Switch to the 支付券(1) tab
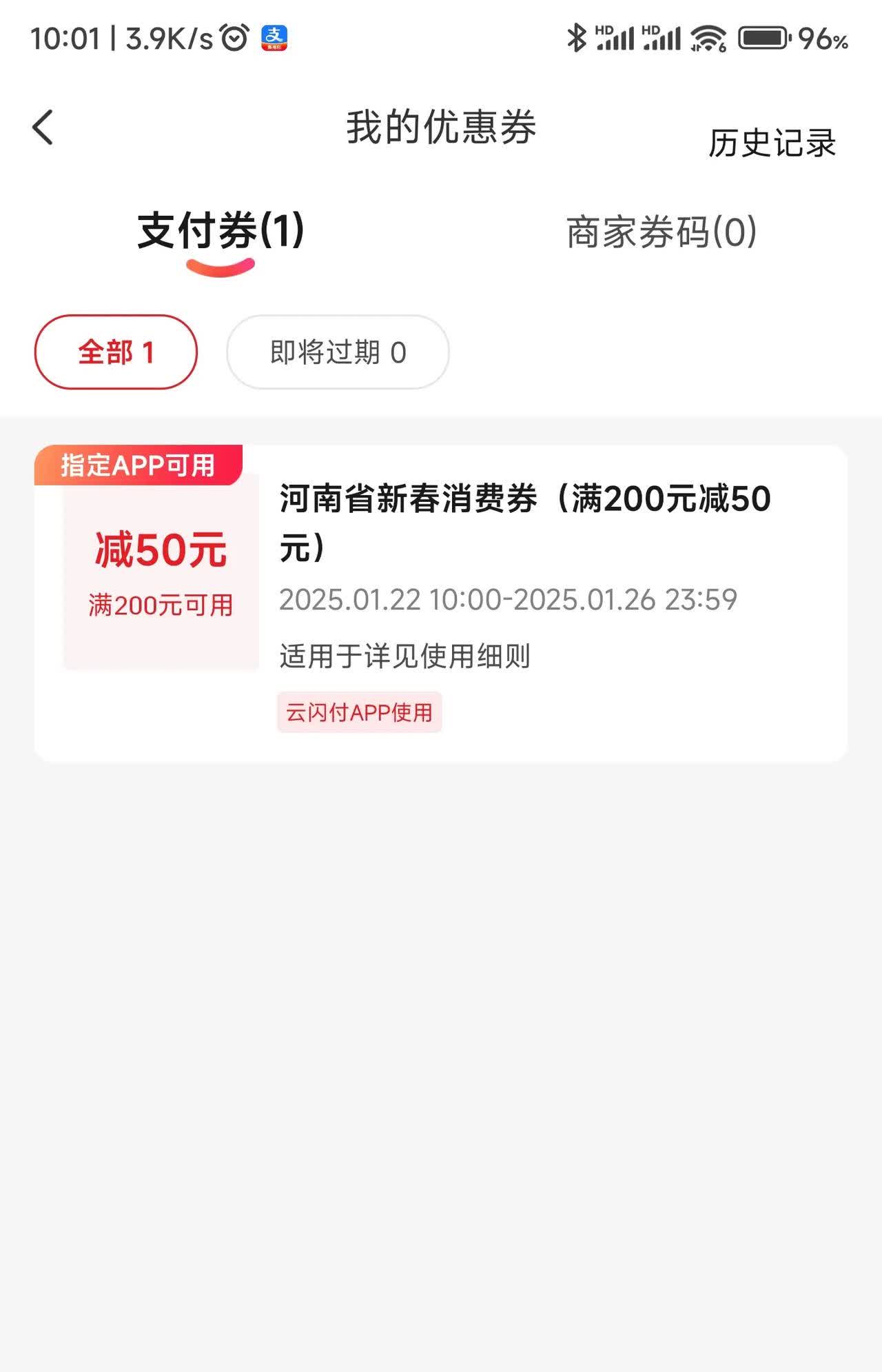 (220, 232)
